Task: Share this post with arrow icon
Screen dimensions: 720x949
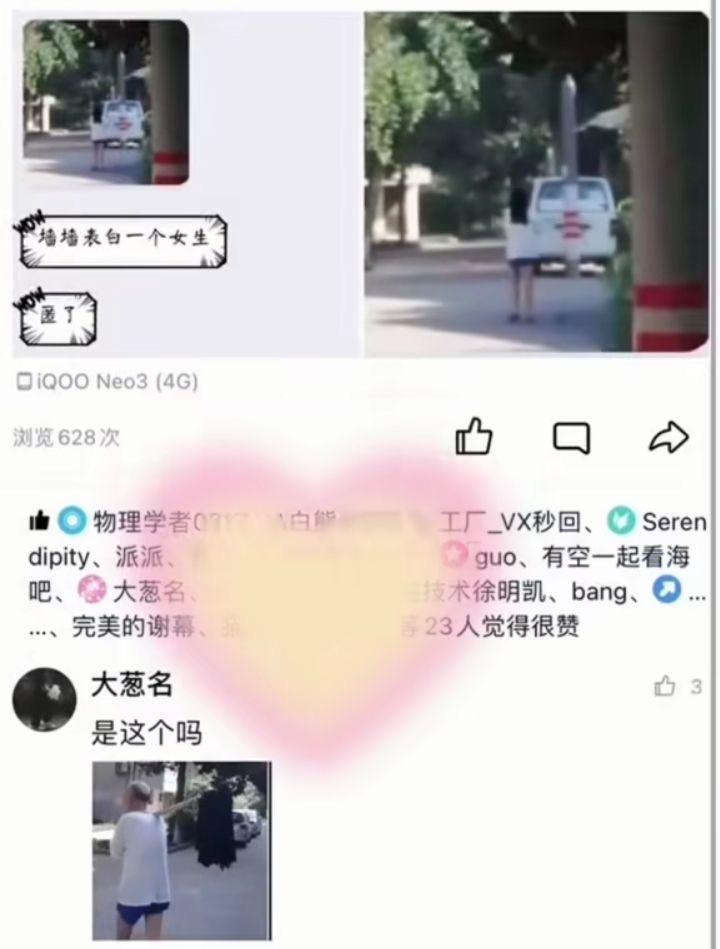Action: (x=668, y=437)
